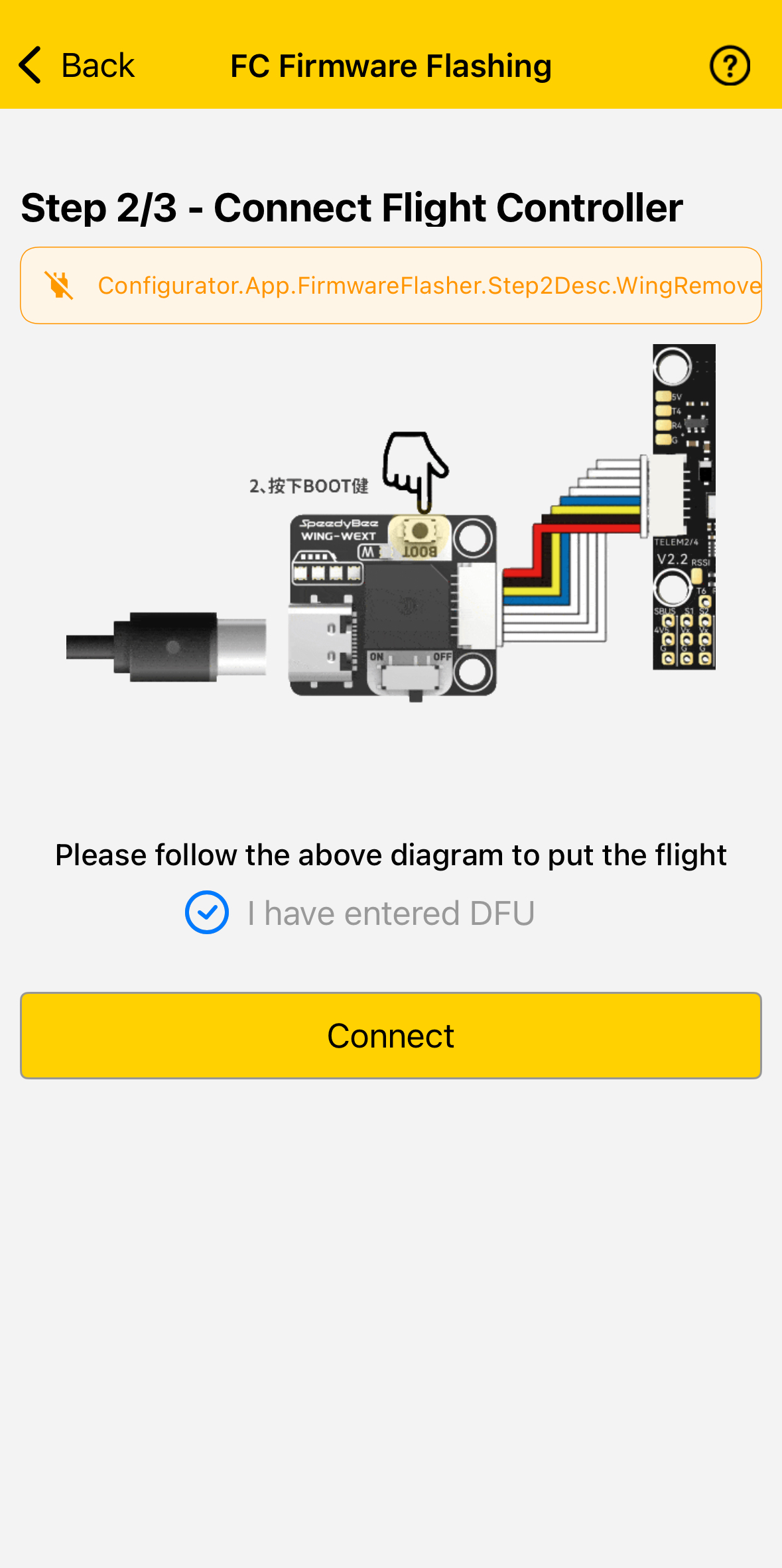Go back to the previous step
The image size is (782, 1568).
coord(76,66)
